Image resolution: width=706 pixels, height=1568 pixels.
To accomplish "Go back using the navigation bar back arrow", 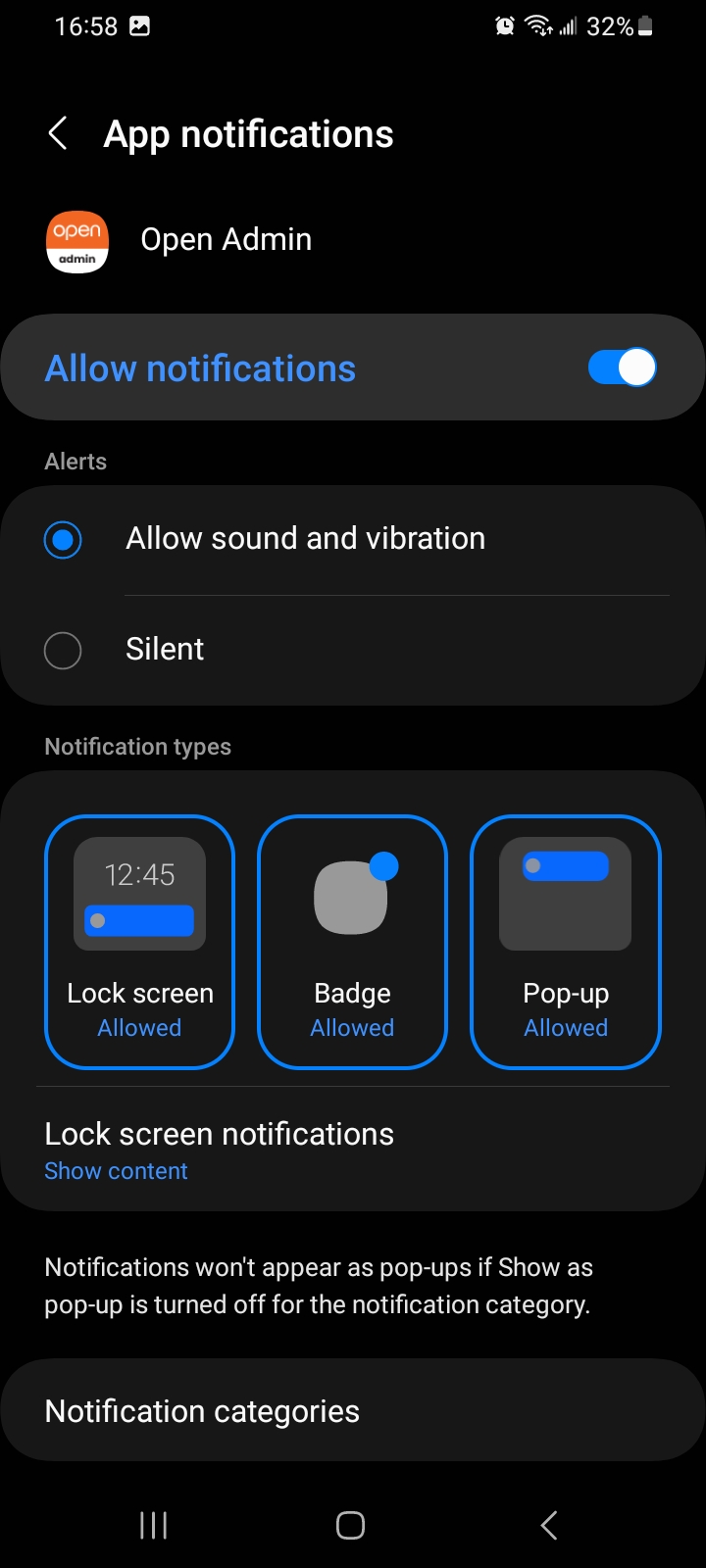I will point(548,1525).
